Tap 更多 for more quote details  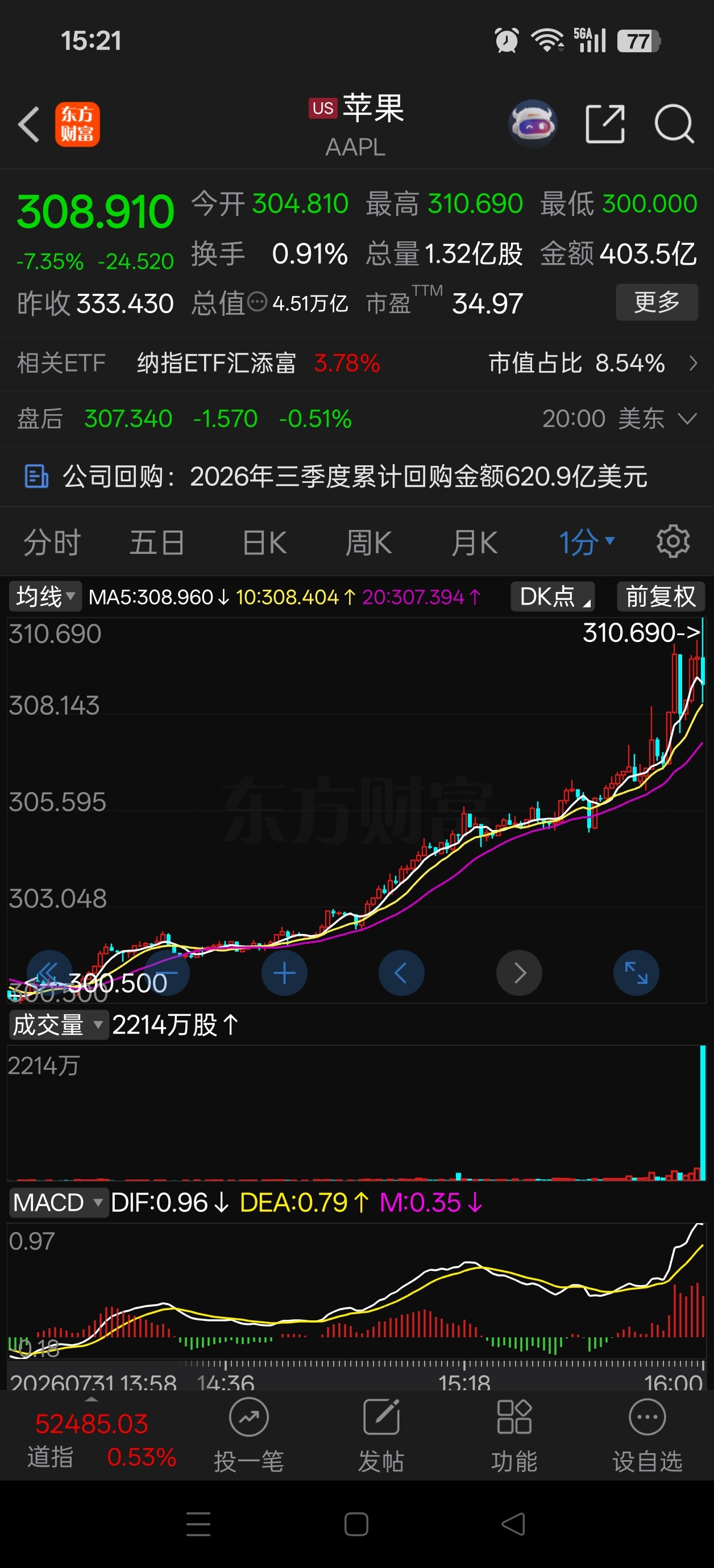657,302
